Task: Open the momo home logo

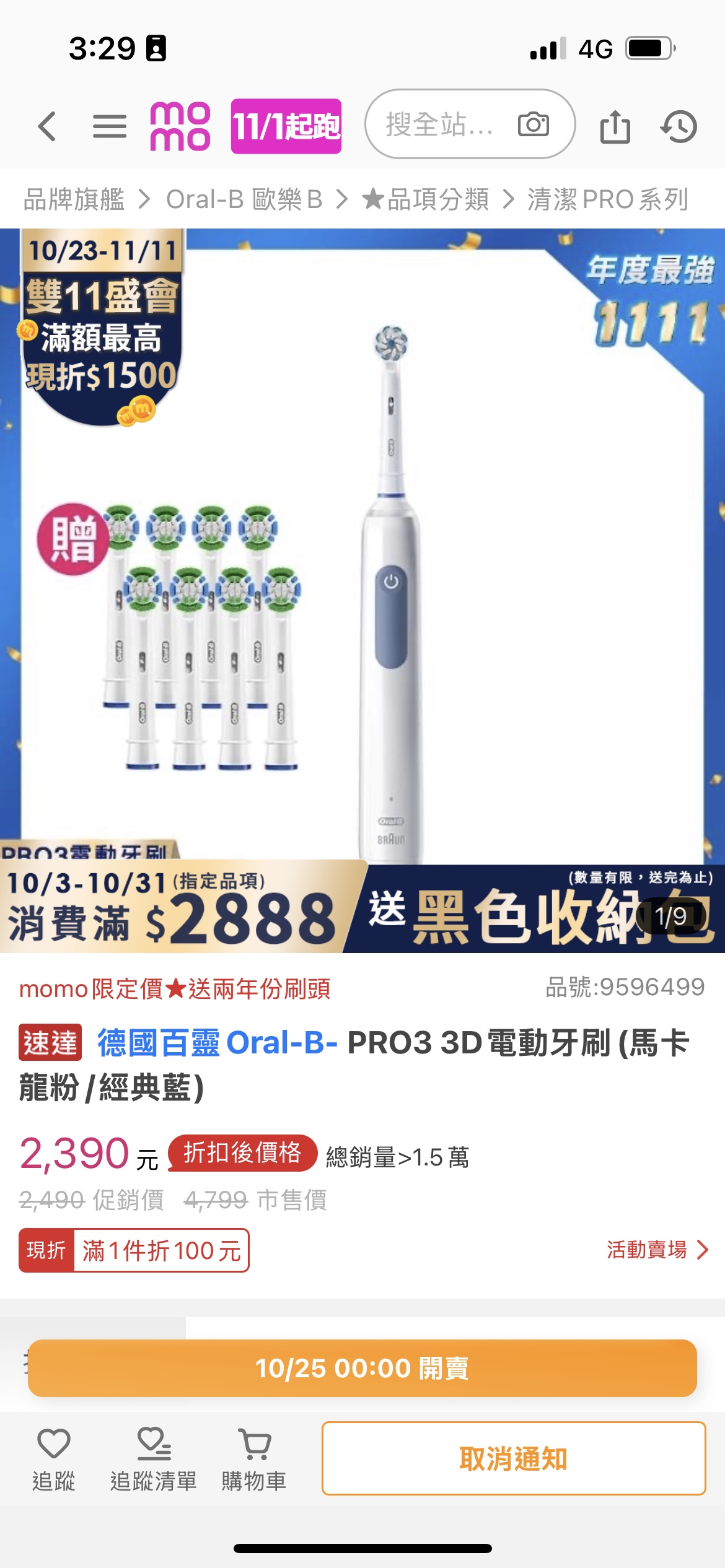Action: [x=180, y=126]
